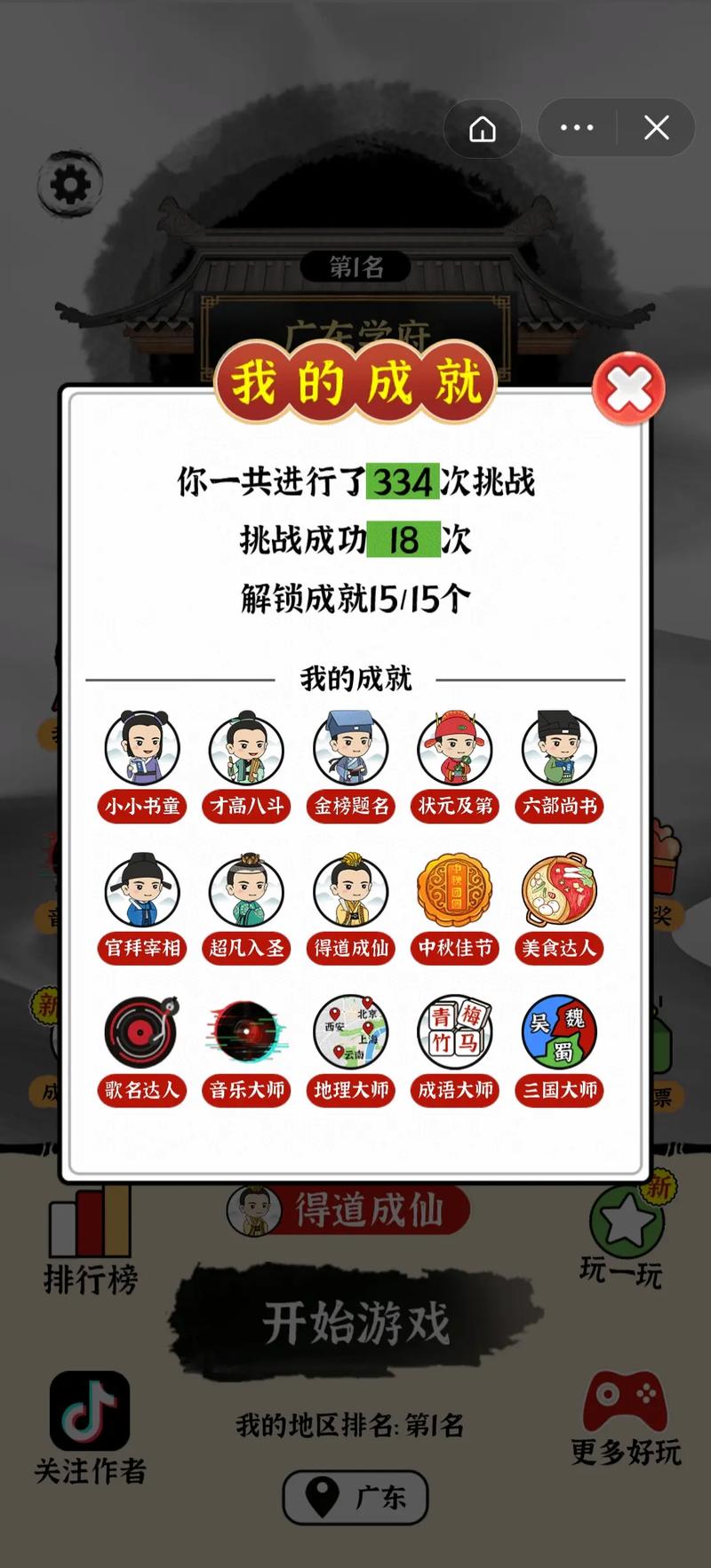The image size is (711, 1568).
Task: Open the 美食达人 hotpot achievement
Action: coord(559,893)
